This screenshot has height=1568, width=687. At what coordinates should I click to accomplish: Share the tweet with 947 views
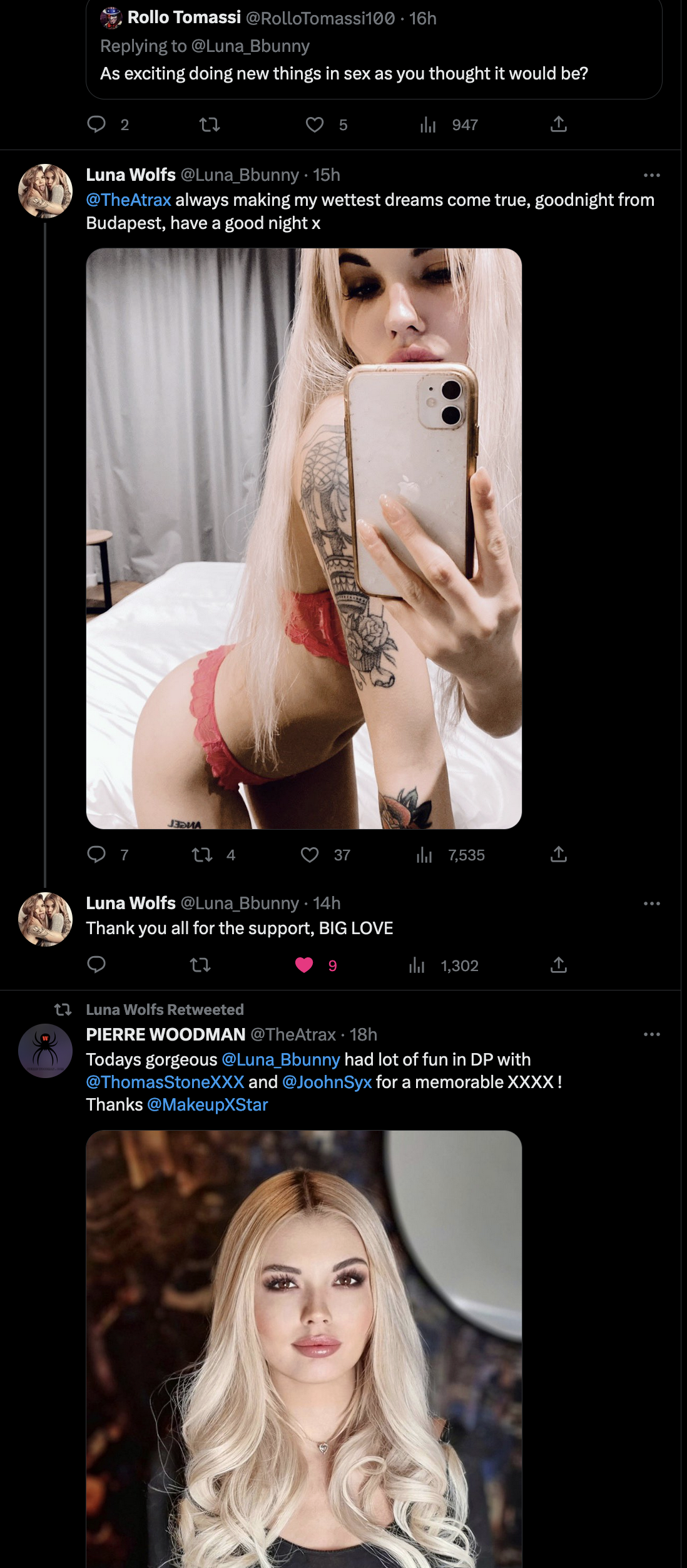click(x=558, y=125)
